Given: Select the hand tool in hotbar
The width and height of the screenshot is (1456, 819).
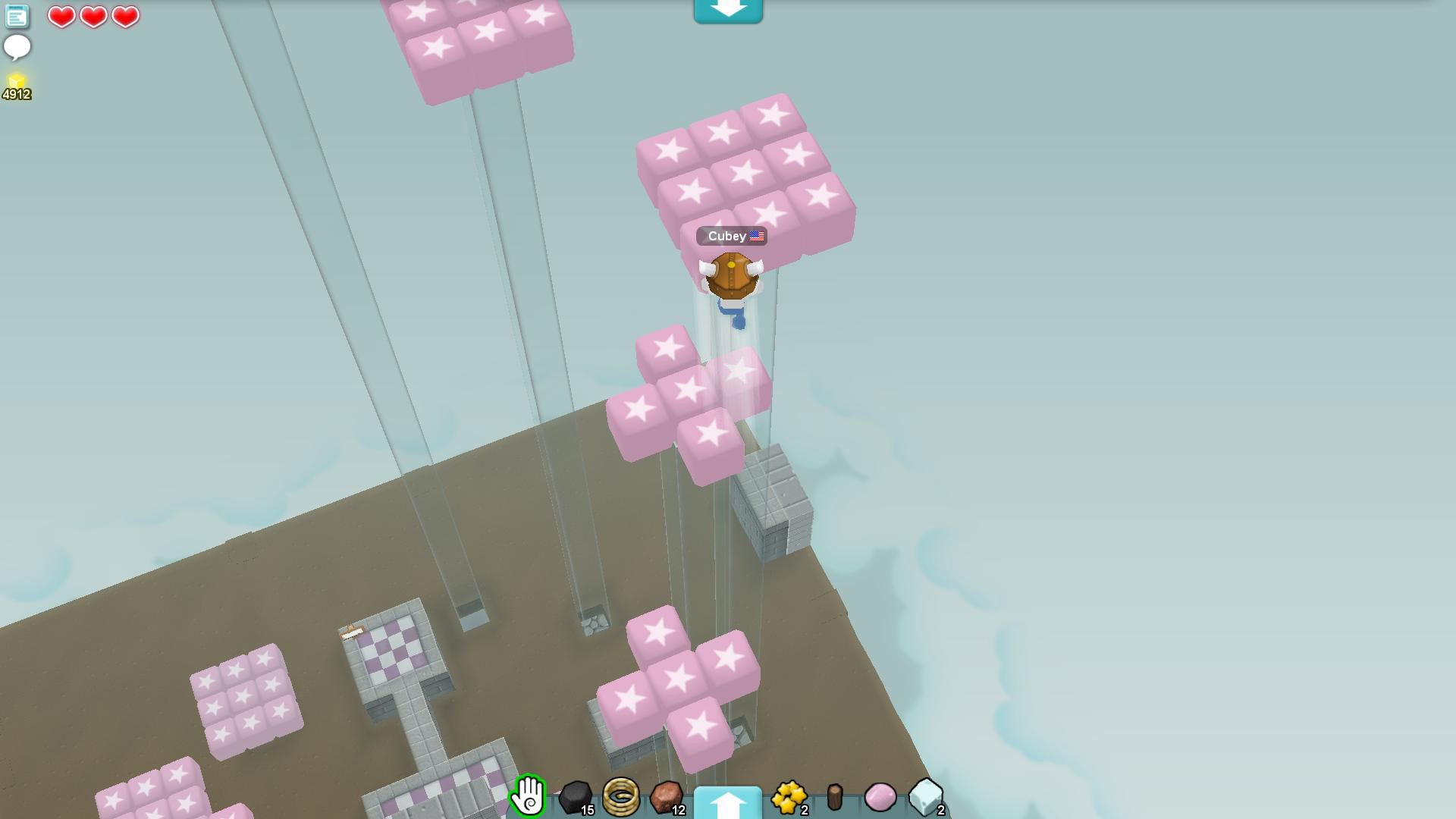Looking at the screenshot, I should pos(529,796).
